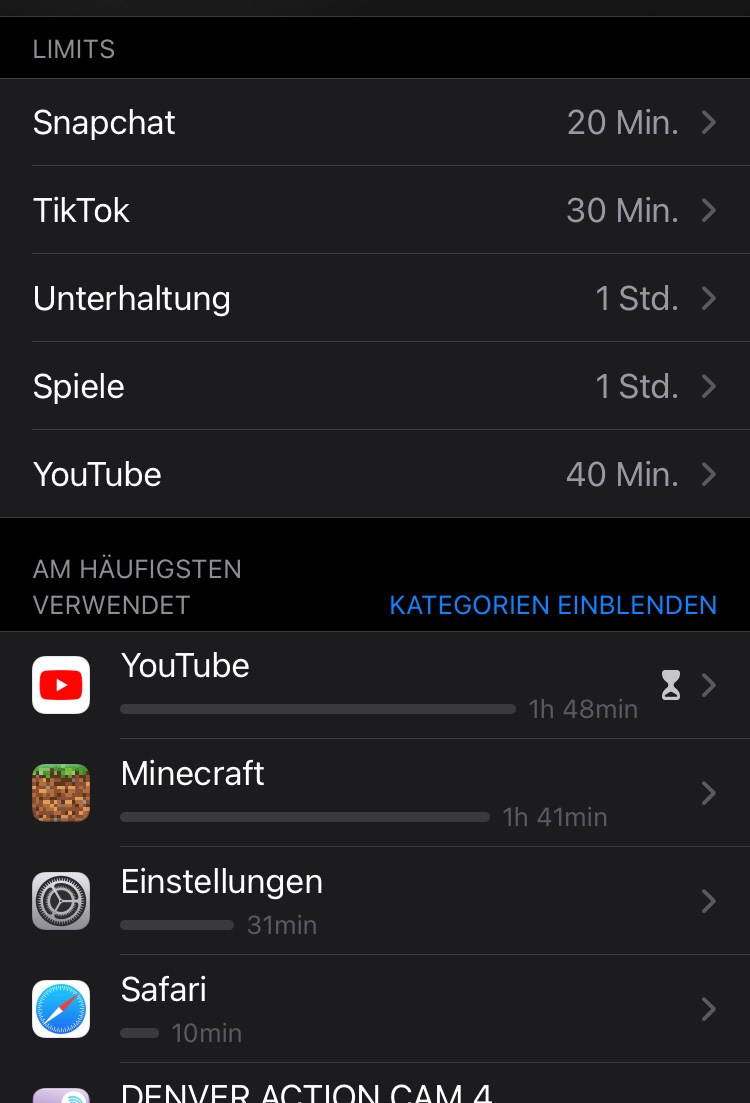Show Safari usage details

[375, 1010]
